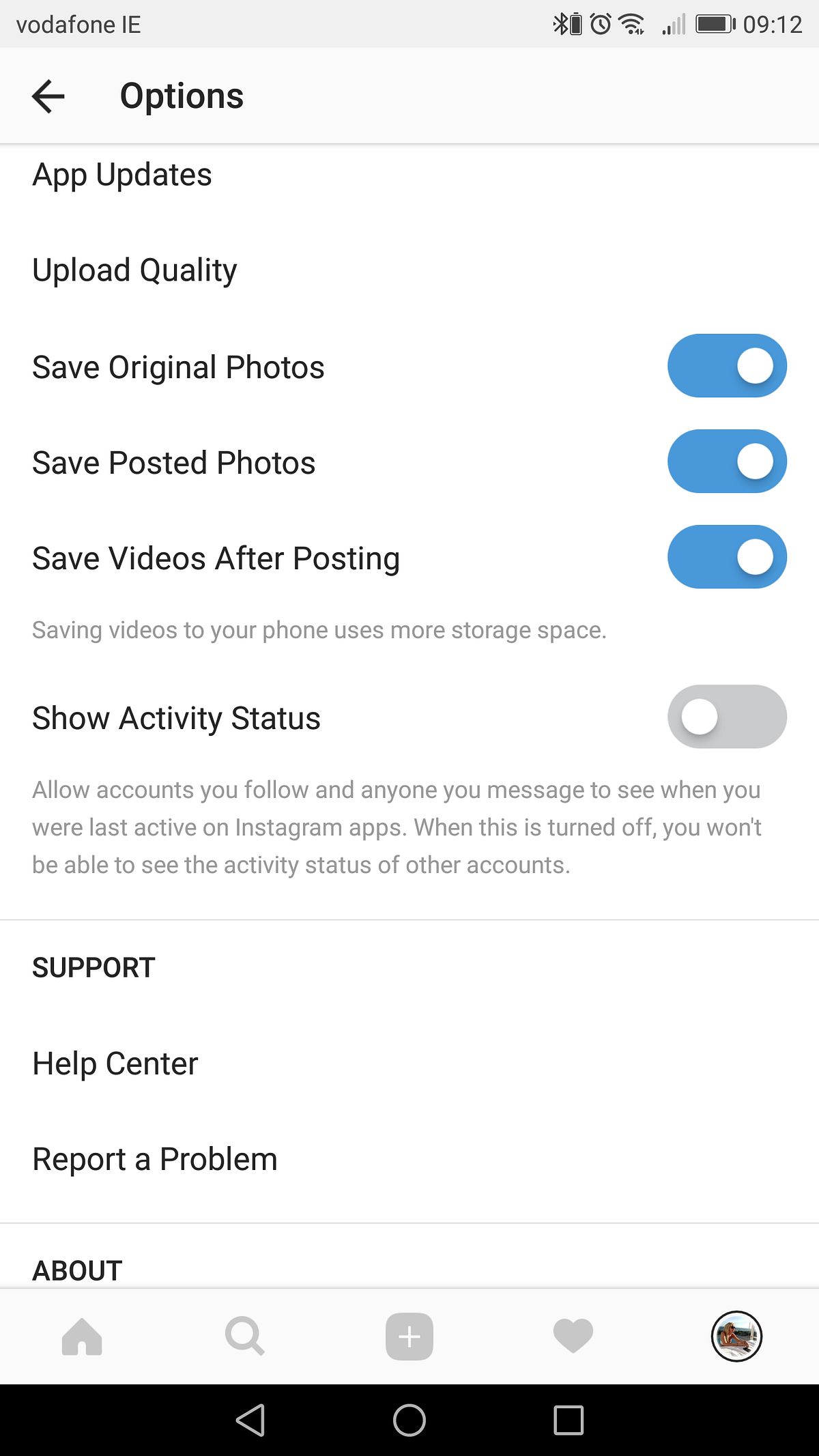
Task: Open the Help Center
Action: point(409,1064)
